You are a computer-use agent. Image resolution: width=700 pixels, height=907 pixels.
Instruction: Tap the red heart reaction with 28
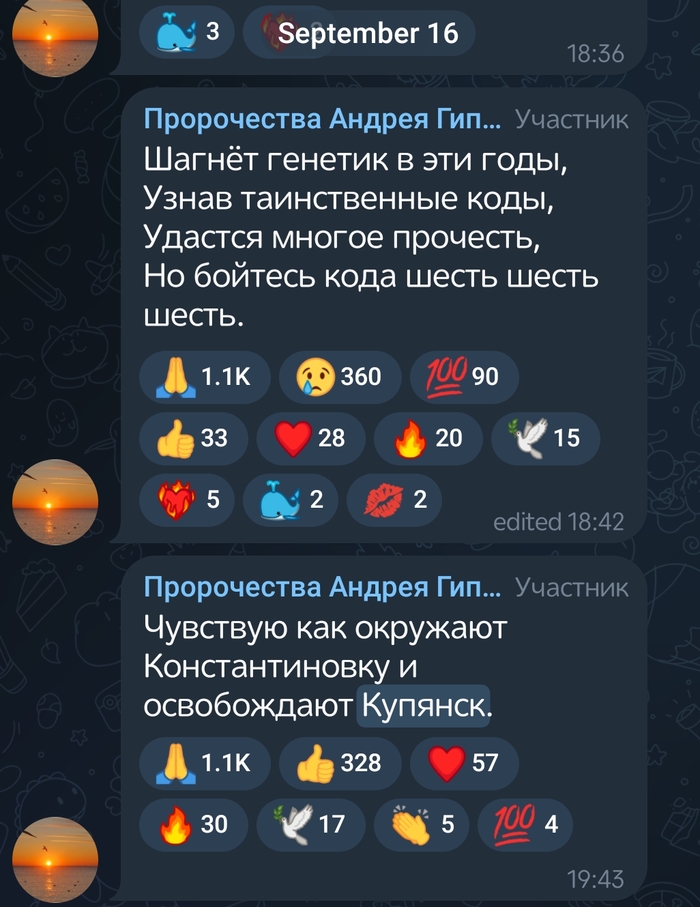tap(309, 437)
